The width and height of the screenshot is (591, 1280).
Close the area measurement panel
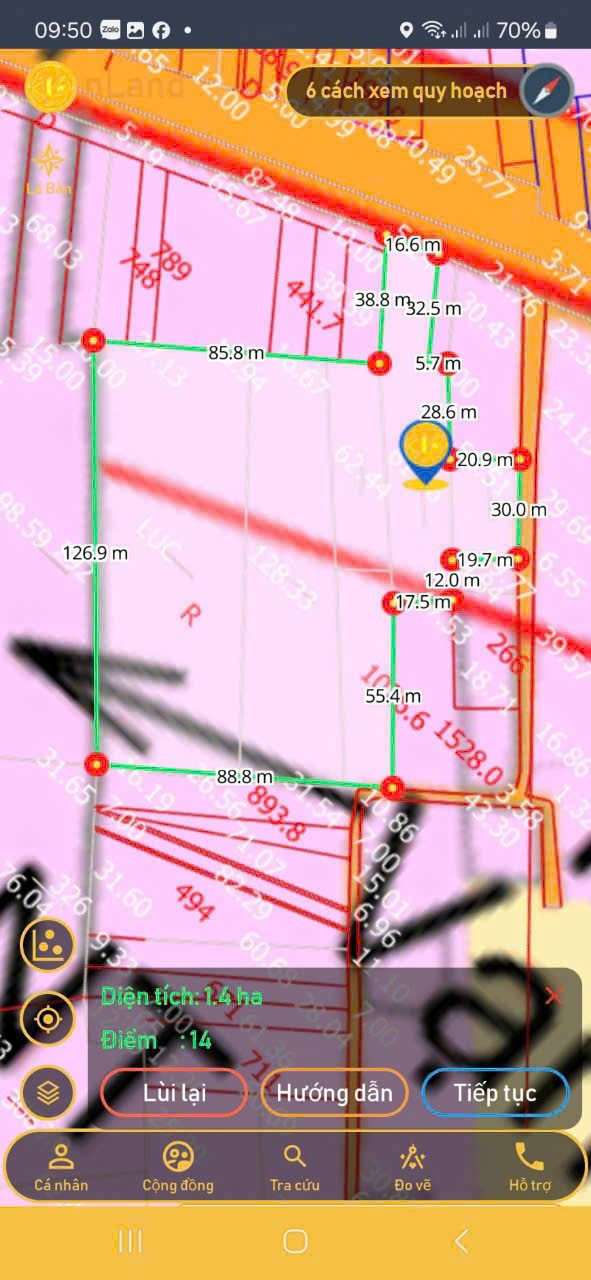click(554, 996)
